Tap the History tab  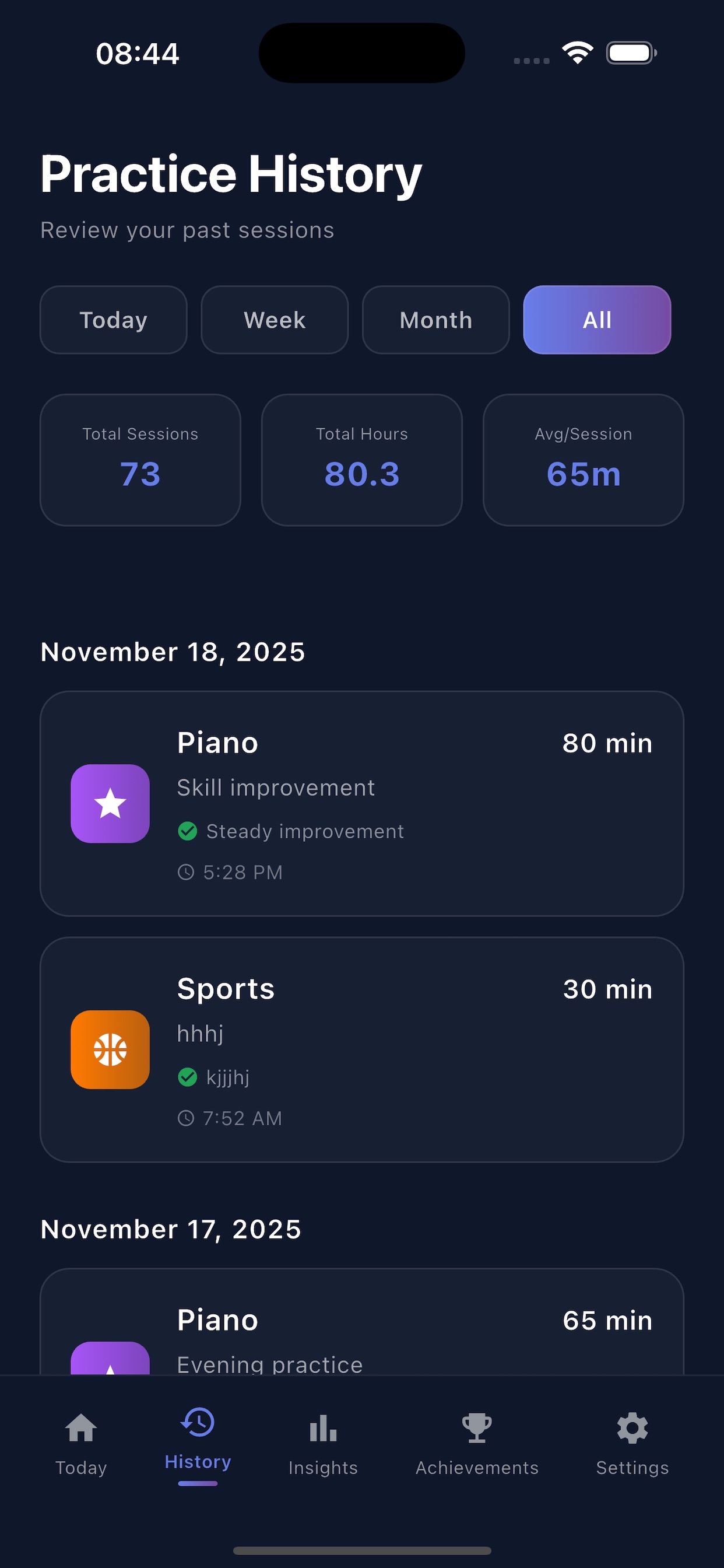198,1443
